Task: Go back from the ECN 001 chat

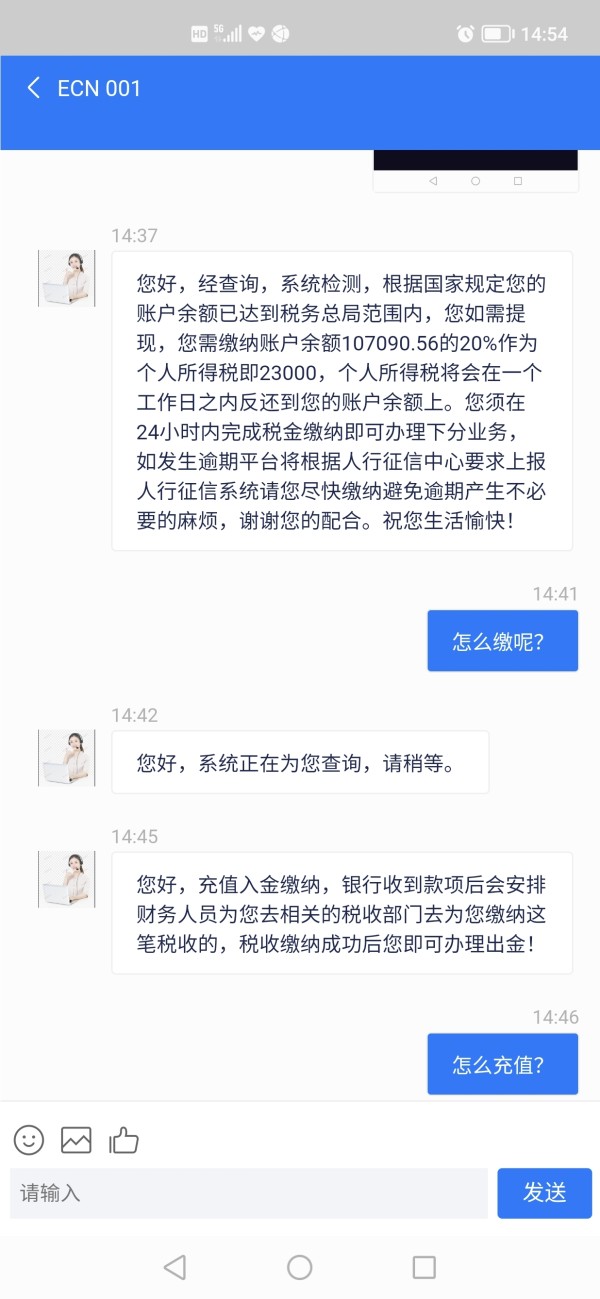Action: [33, 88]
